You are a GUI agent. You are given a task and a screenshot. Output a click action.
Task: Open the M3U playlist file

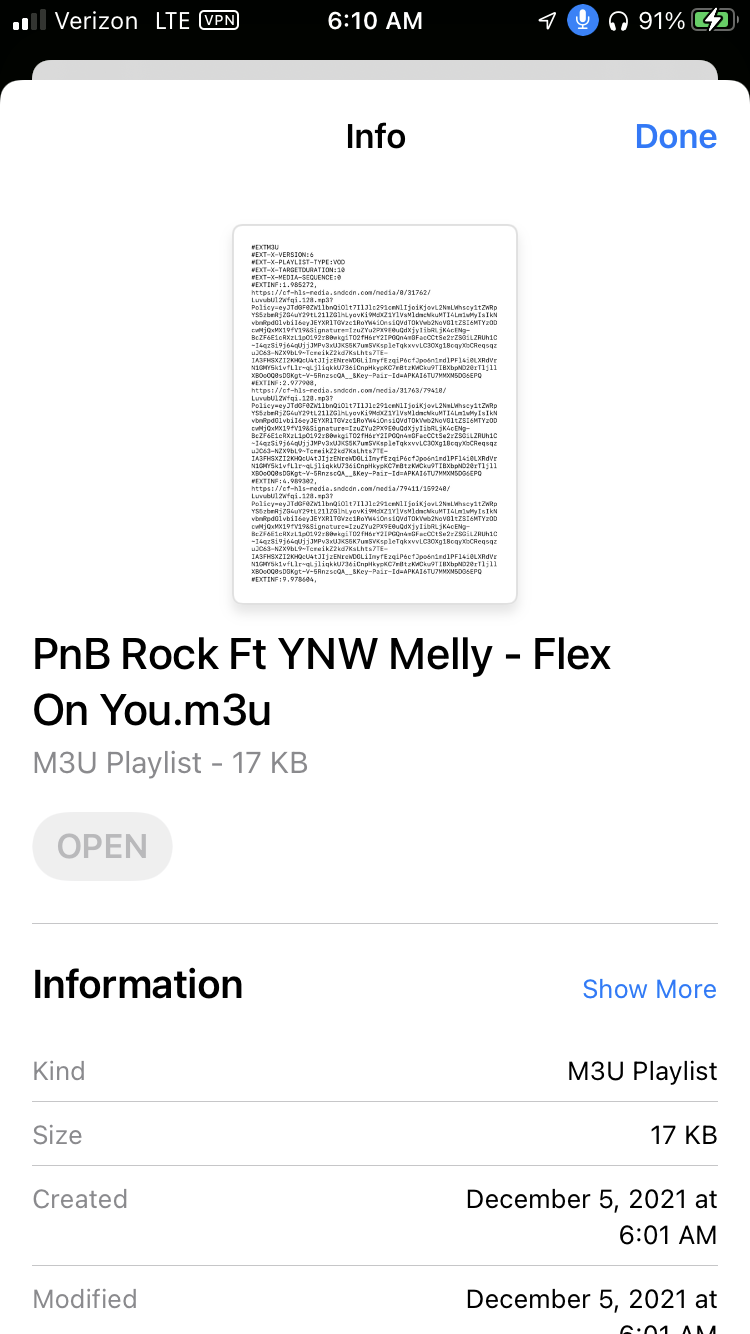click(x=103, y=847)
